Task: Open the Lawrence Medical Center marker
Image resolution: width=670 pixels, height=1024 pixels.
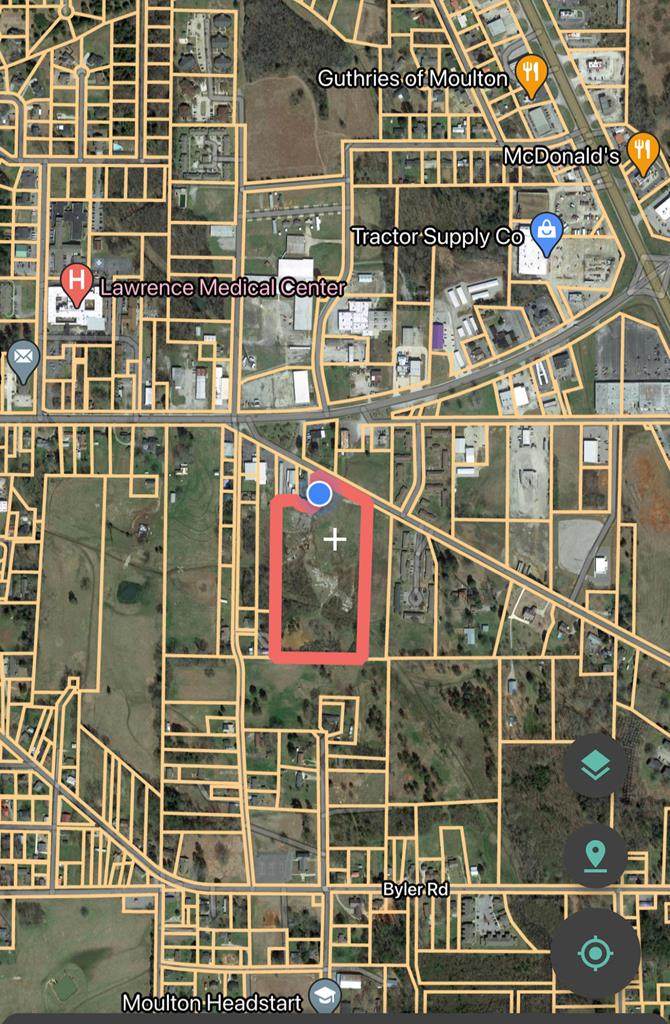Action: point(75,283)
